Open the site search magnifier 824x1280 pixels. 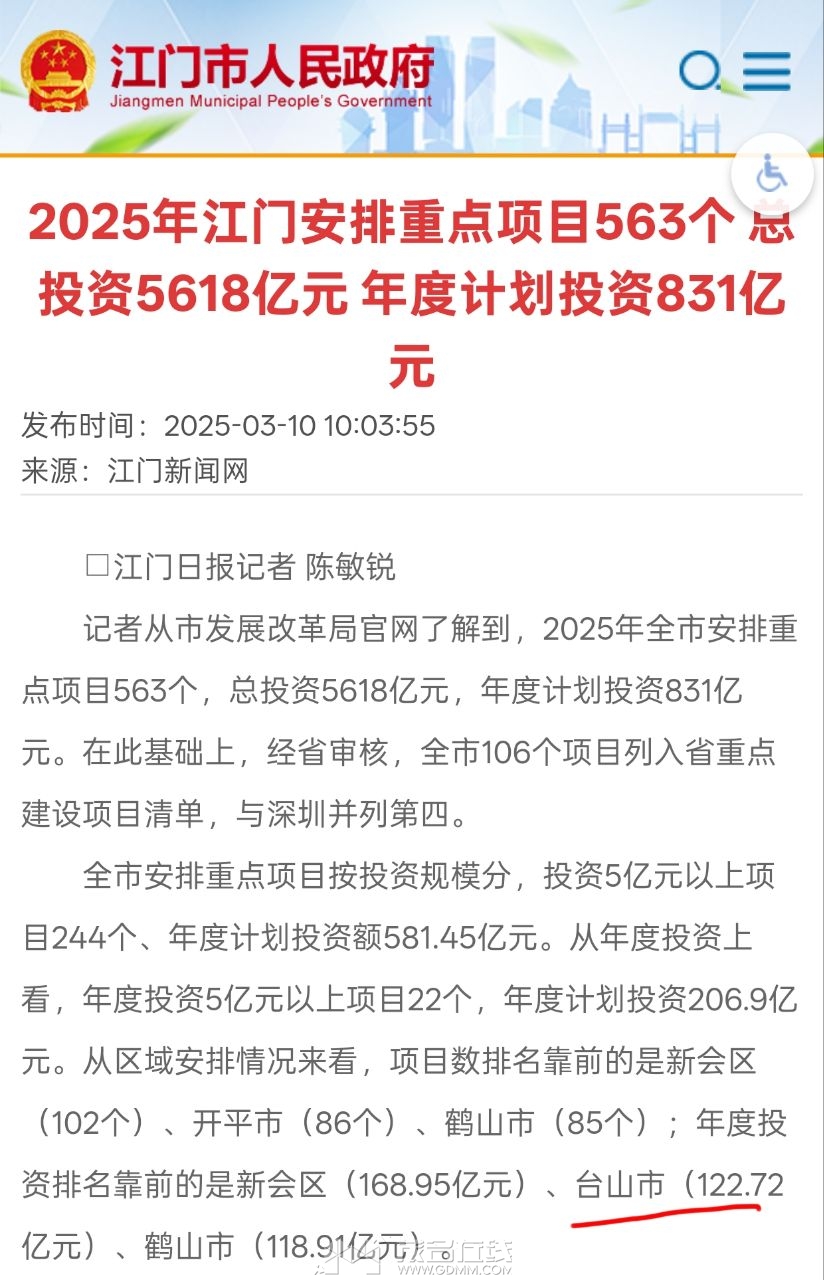(x=699, y=71)
